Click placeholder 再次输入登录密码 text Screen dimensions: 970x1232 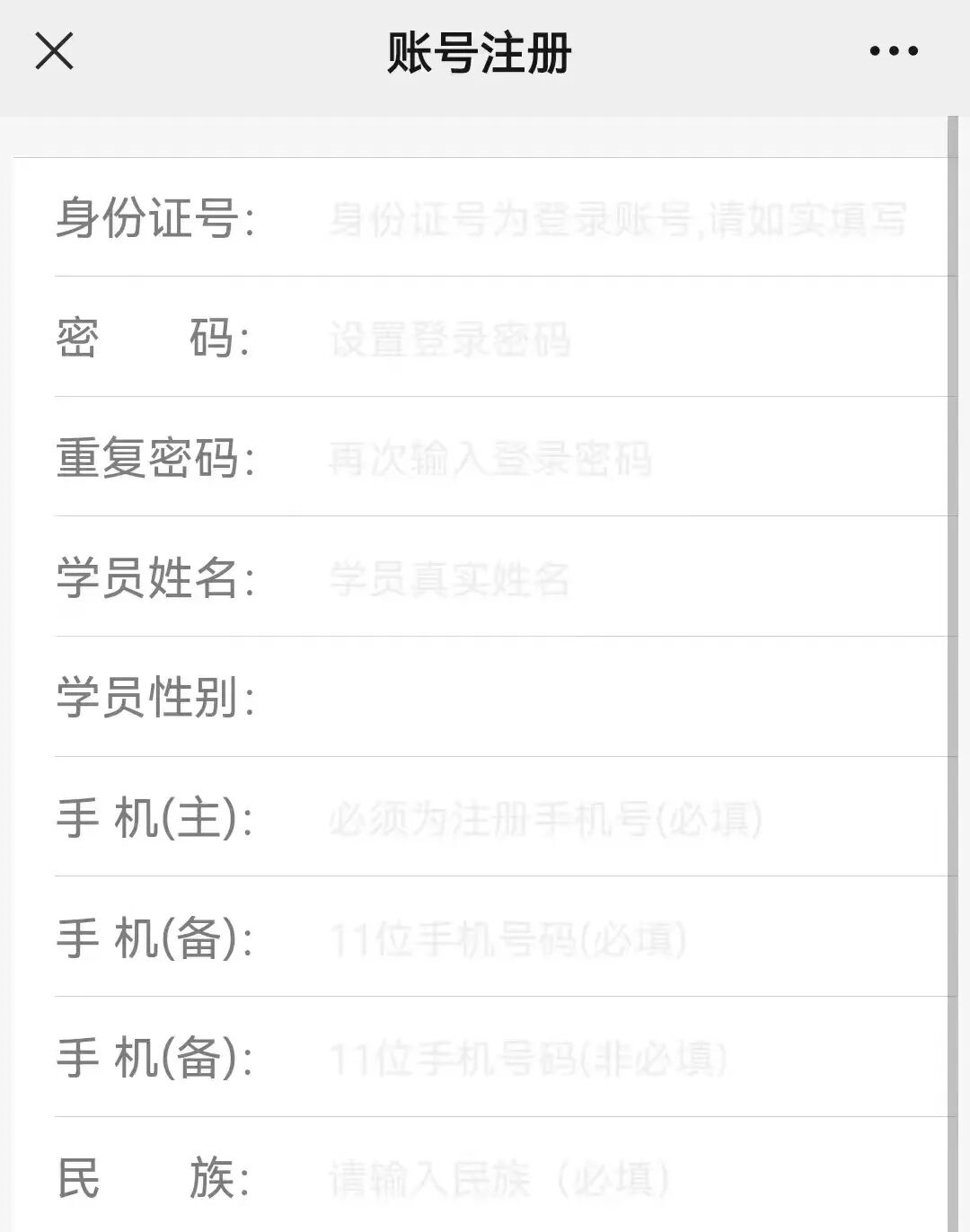click(x=489, y=460)
